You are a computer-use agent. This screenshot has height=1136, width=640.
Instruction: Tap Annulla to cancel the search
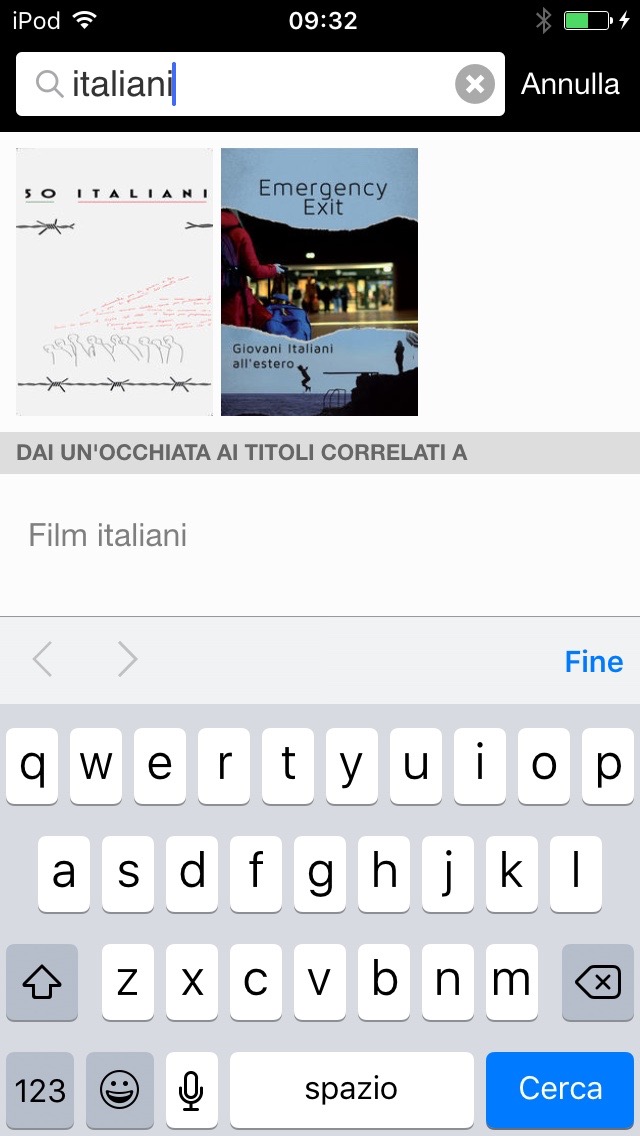[x=570, y=84]
